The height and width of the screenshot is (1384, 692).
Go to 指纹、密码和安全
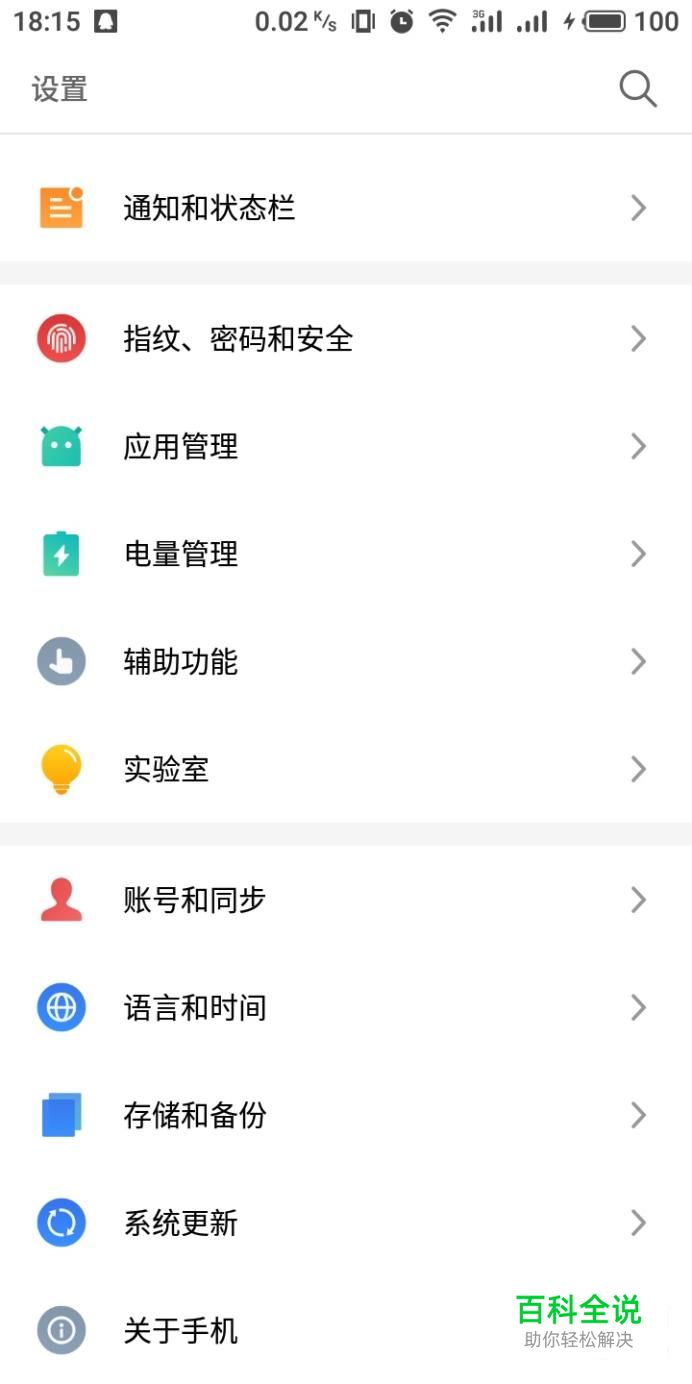[238, 339]
